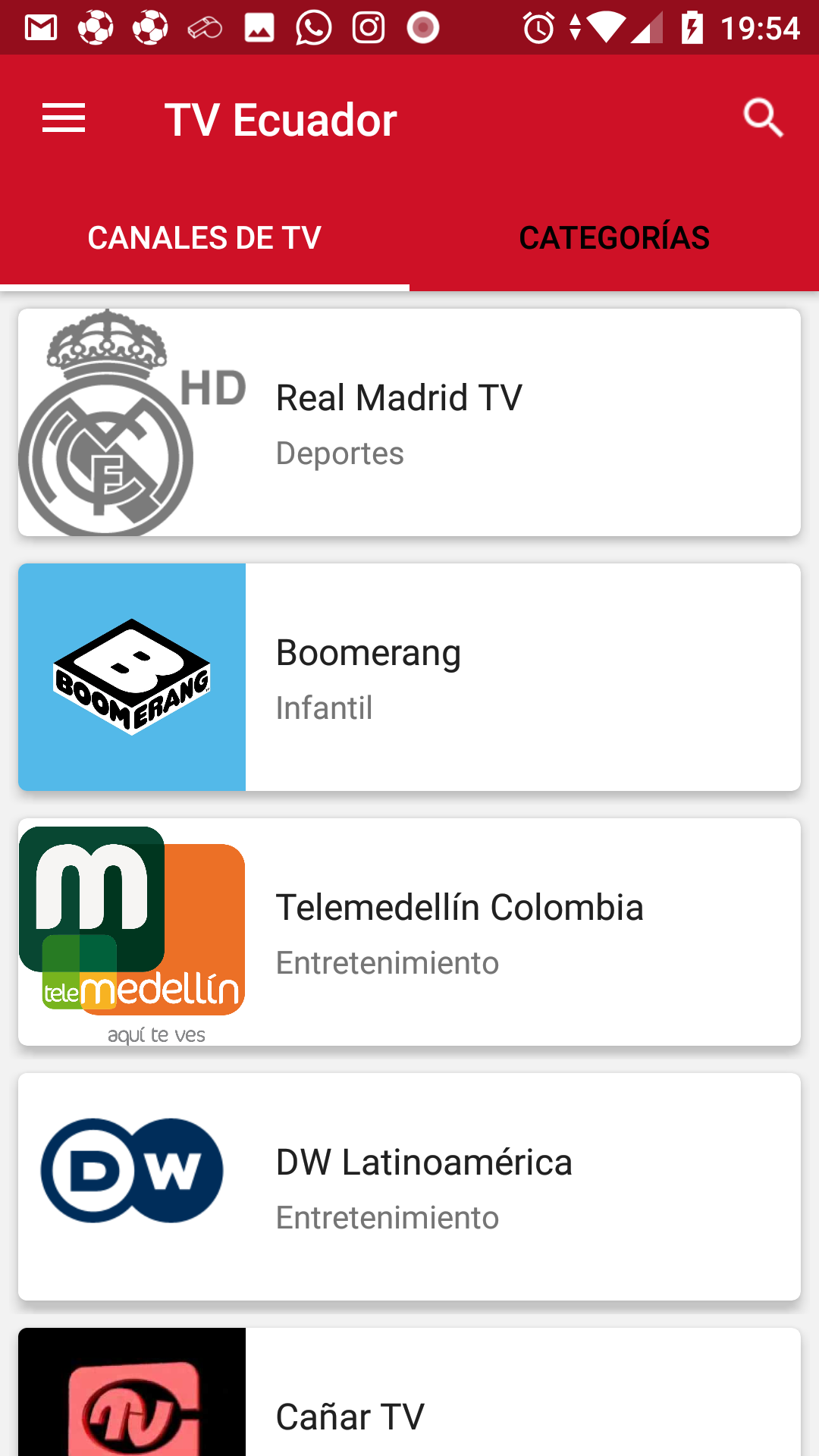This screenshot has width=819, height=1456.
Task: Open the search icon
Action: click(762, 119)
